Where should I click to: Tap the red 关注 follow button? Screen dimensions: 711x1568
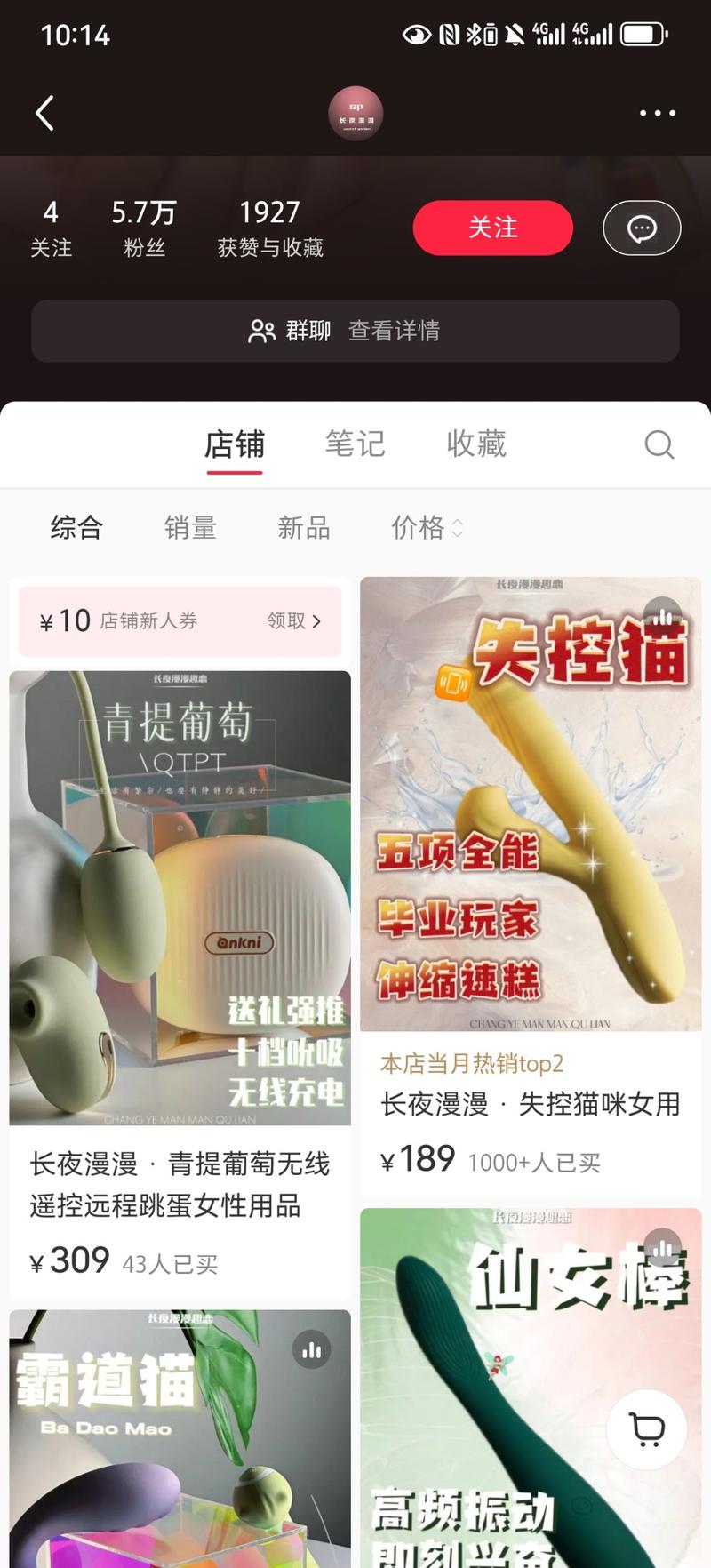point(492,228)
